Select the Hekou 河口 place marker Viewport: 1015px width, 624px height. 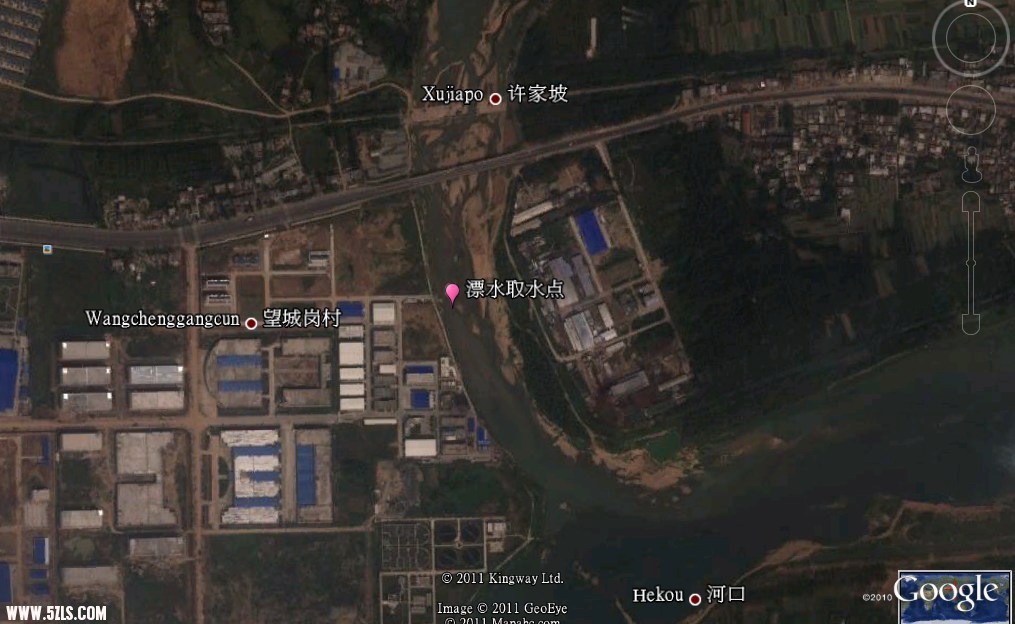[x=694, y=599]
